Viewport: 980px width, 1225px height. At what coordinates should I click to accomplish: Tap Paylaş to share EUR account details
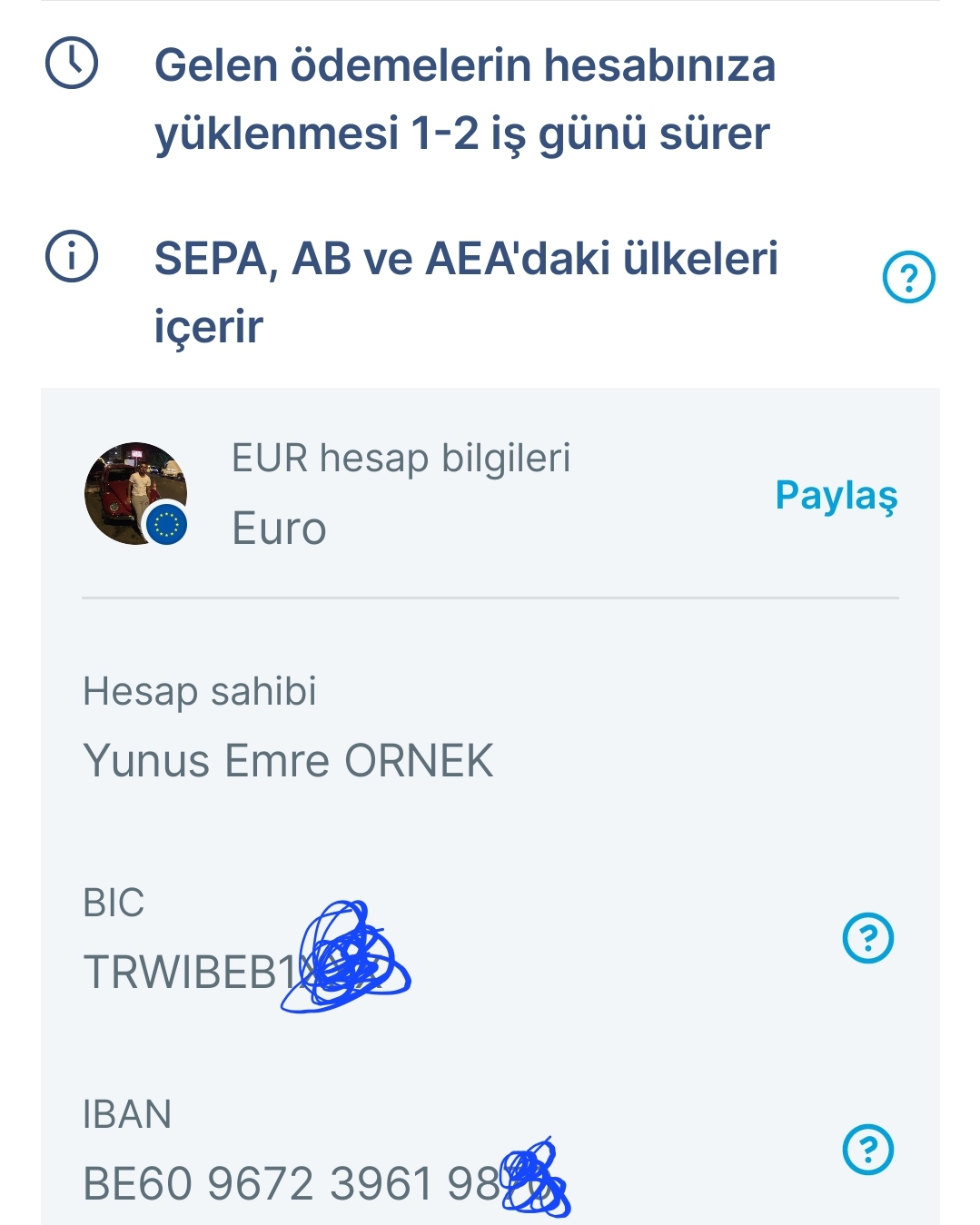836,497
